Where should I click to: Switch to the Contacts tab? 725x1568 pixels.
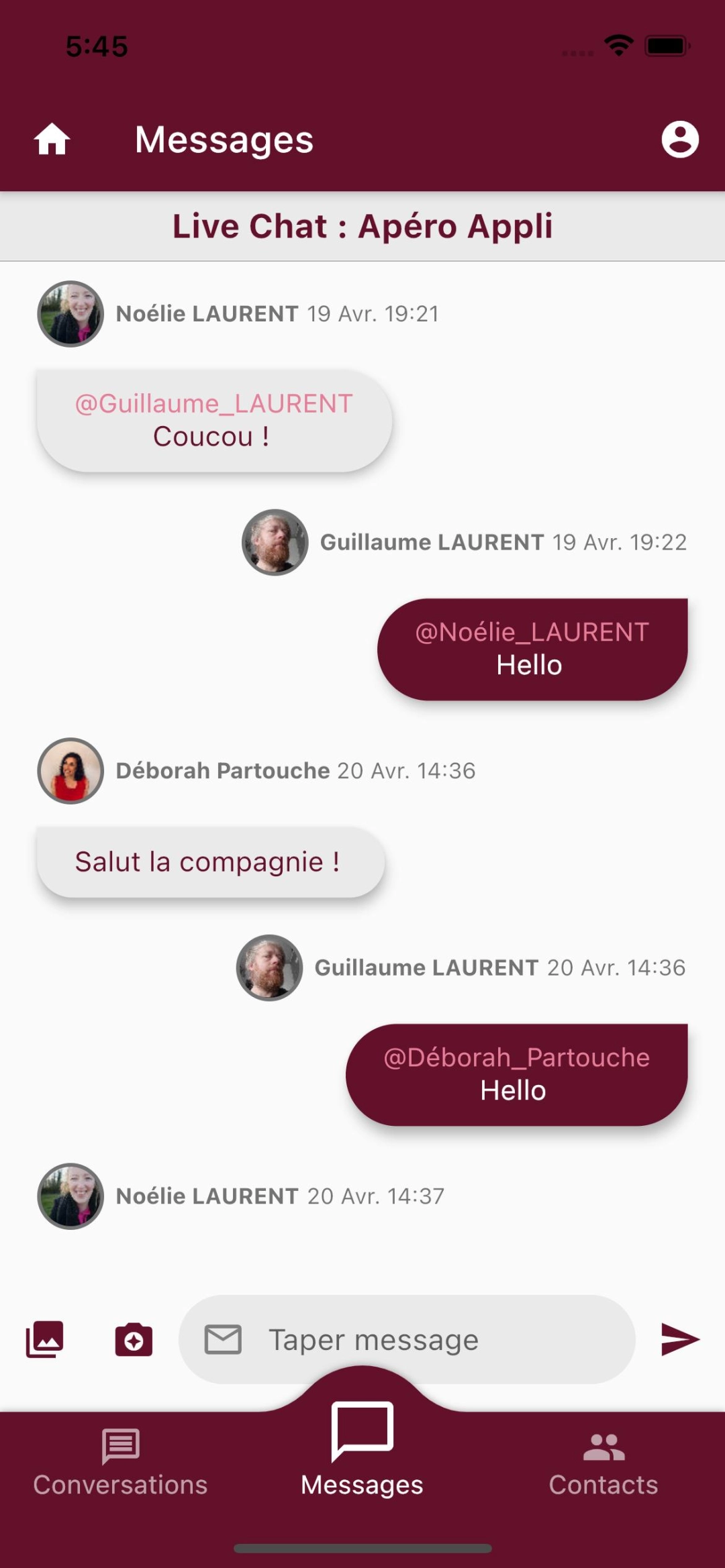603,1464
